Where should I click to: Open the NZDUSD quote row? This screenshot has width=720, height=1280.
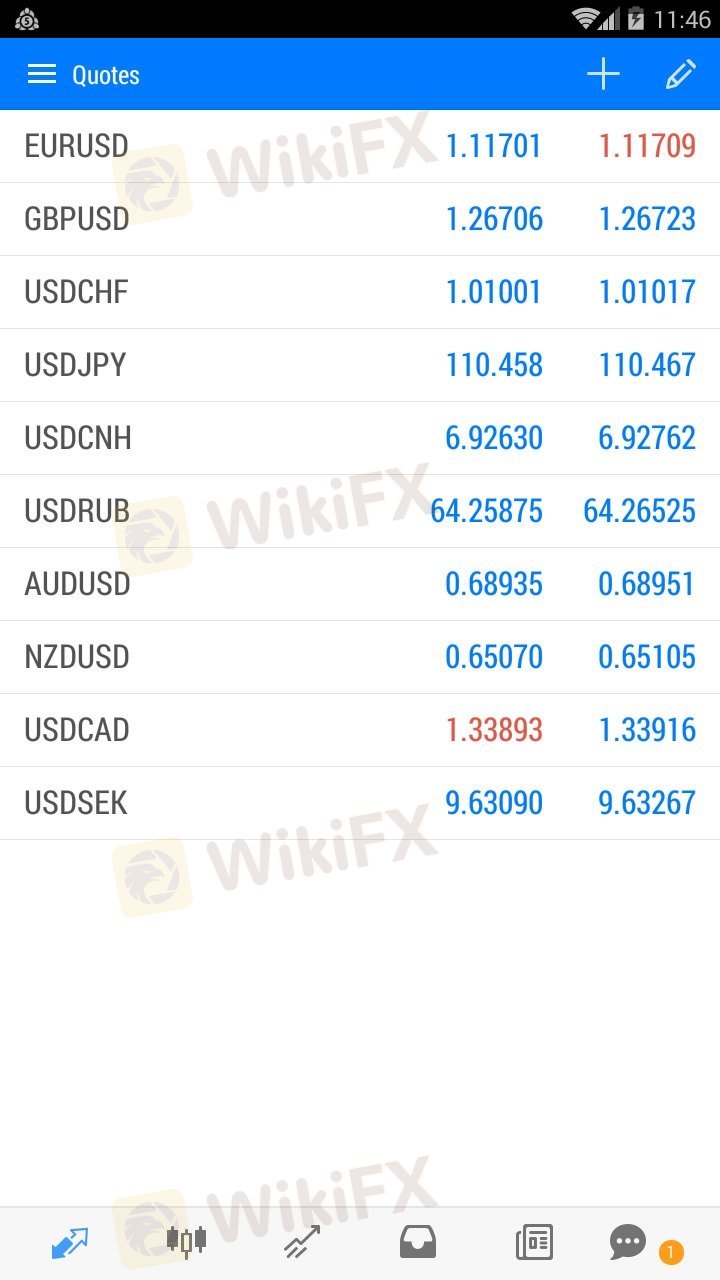[360, 657]
